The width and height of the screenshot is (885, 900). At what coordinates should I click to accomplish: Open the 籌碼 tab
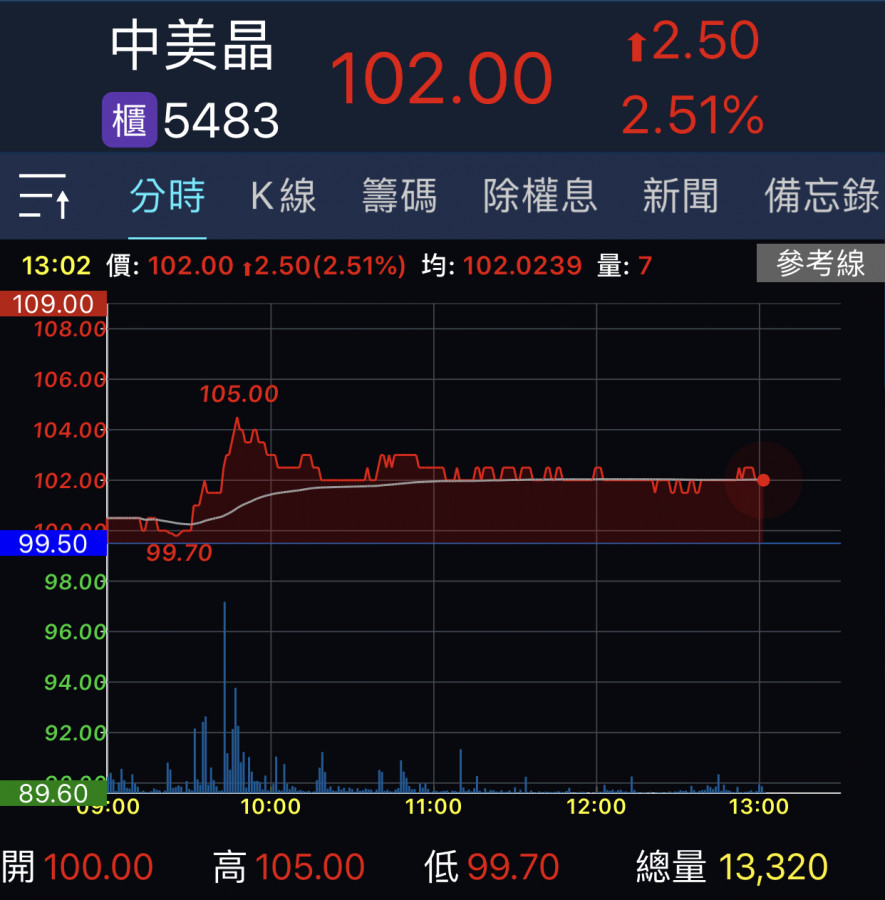point(399,196)
